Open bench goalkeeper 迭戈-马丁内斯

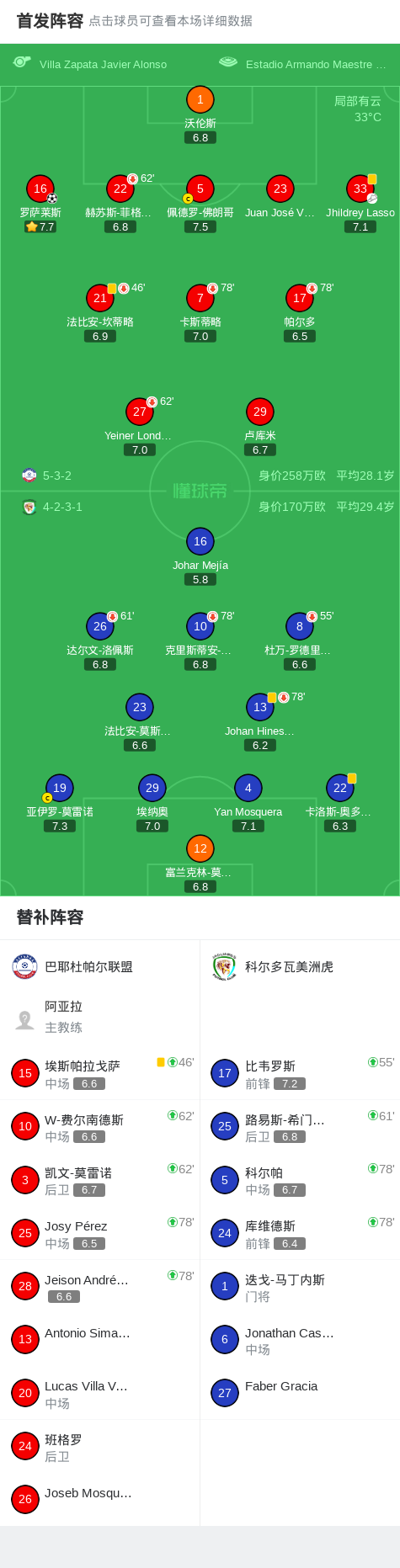click(300, 1287)
